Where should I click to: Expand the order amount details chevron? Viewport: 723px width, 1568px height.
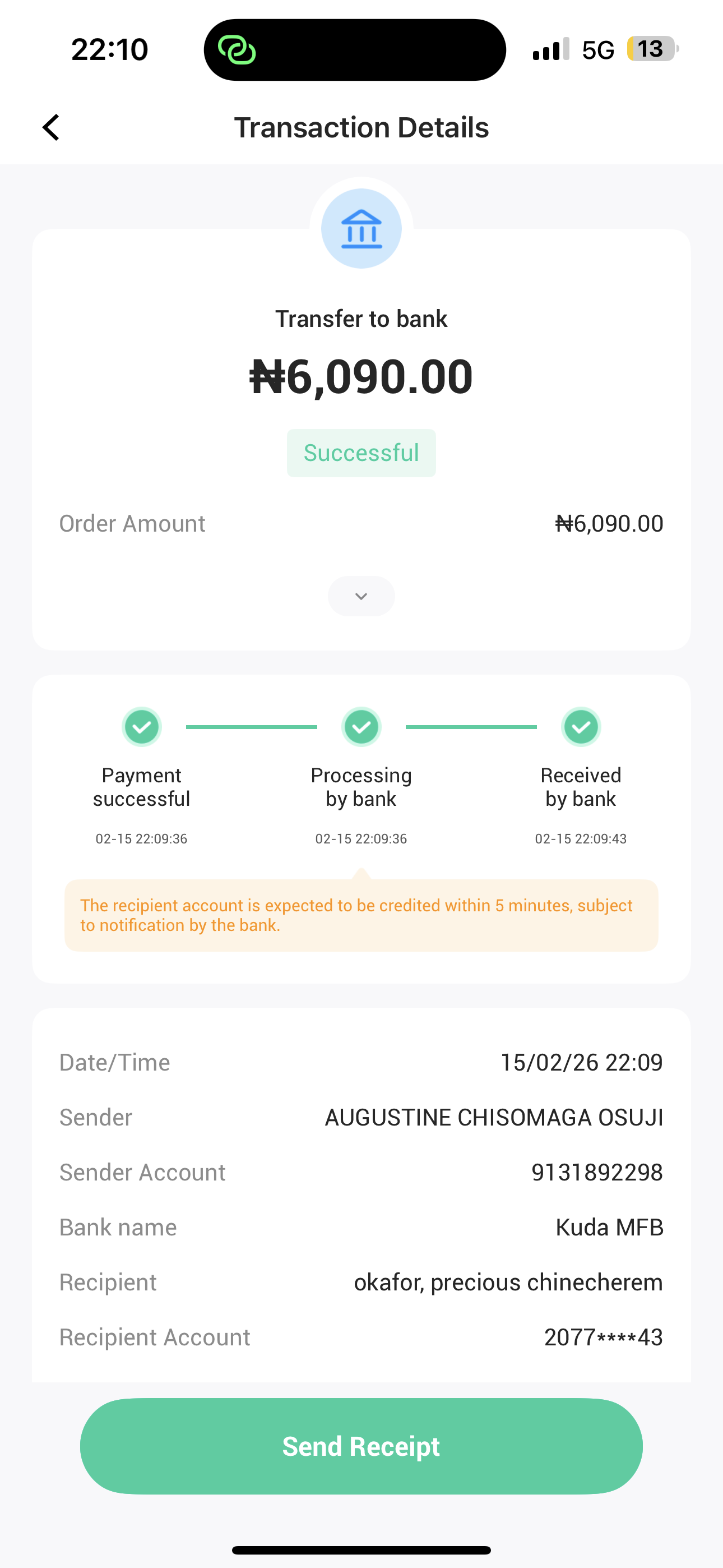[x=361, y=596]
